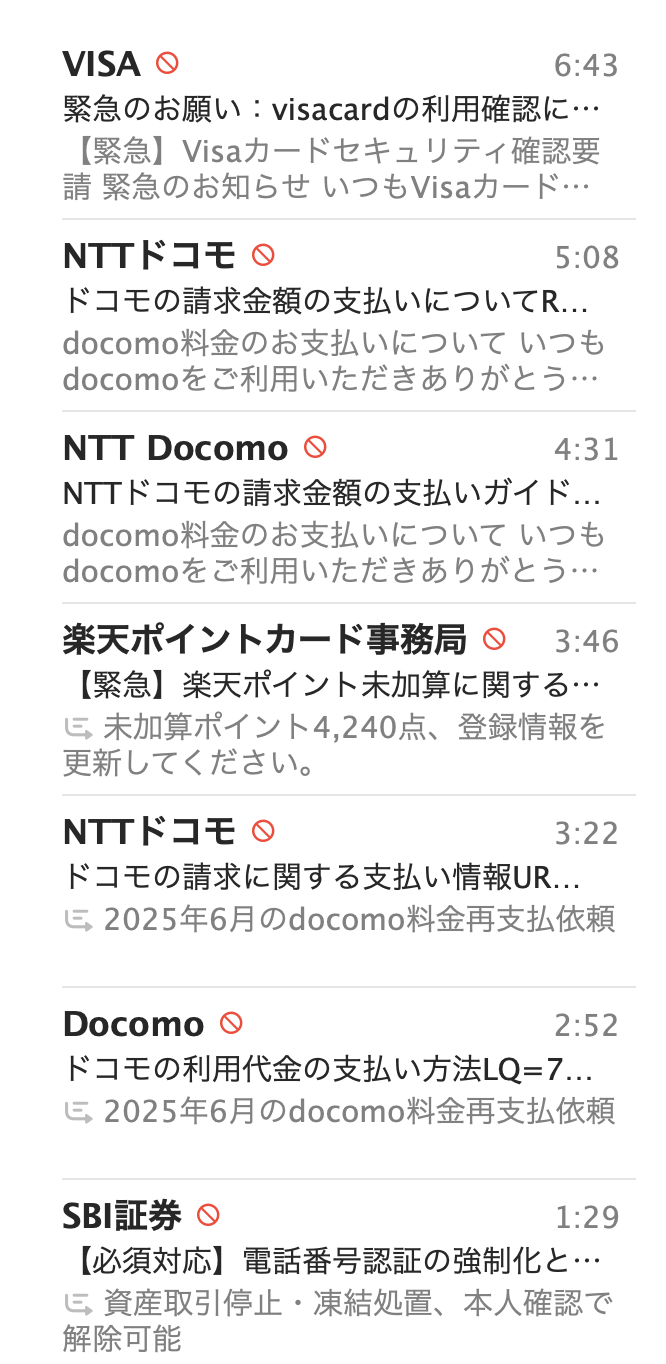This screenshot has height=1364, width=666.
Task: Open the NTT Docomo email from 4:31
Action: (340, 507)
